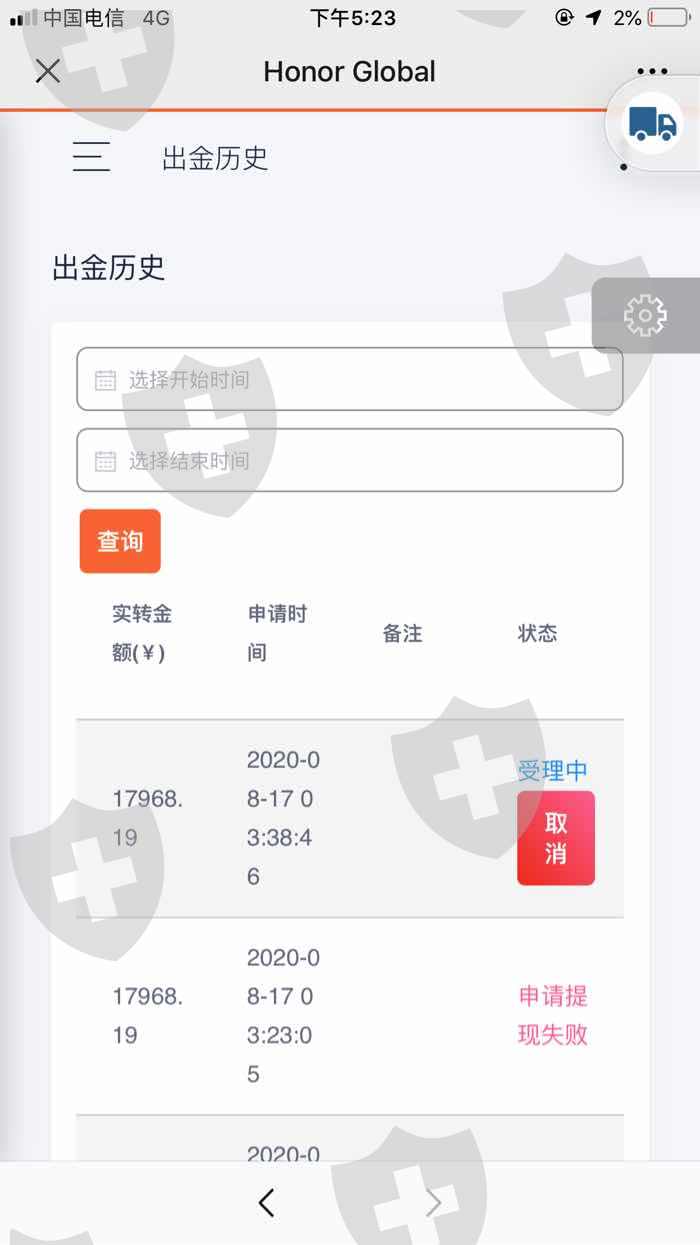Open the three-dot overflow menu
The width and height of the screenshot is (700, 1245).
coord(652,72)
